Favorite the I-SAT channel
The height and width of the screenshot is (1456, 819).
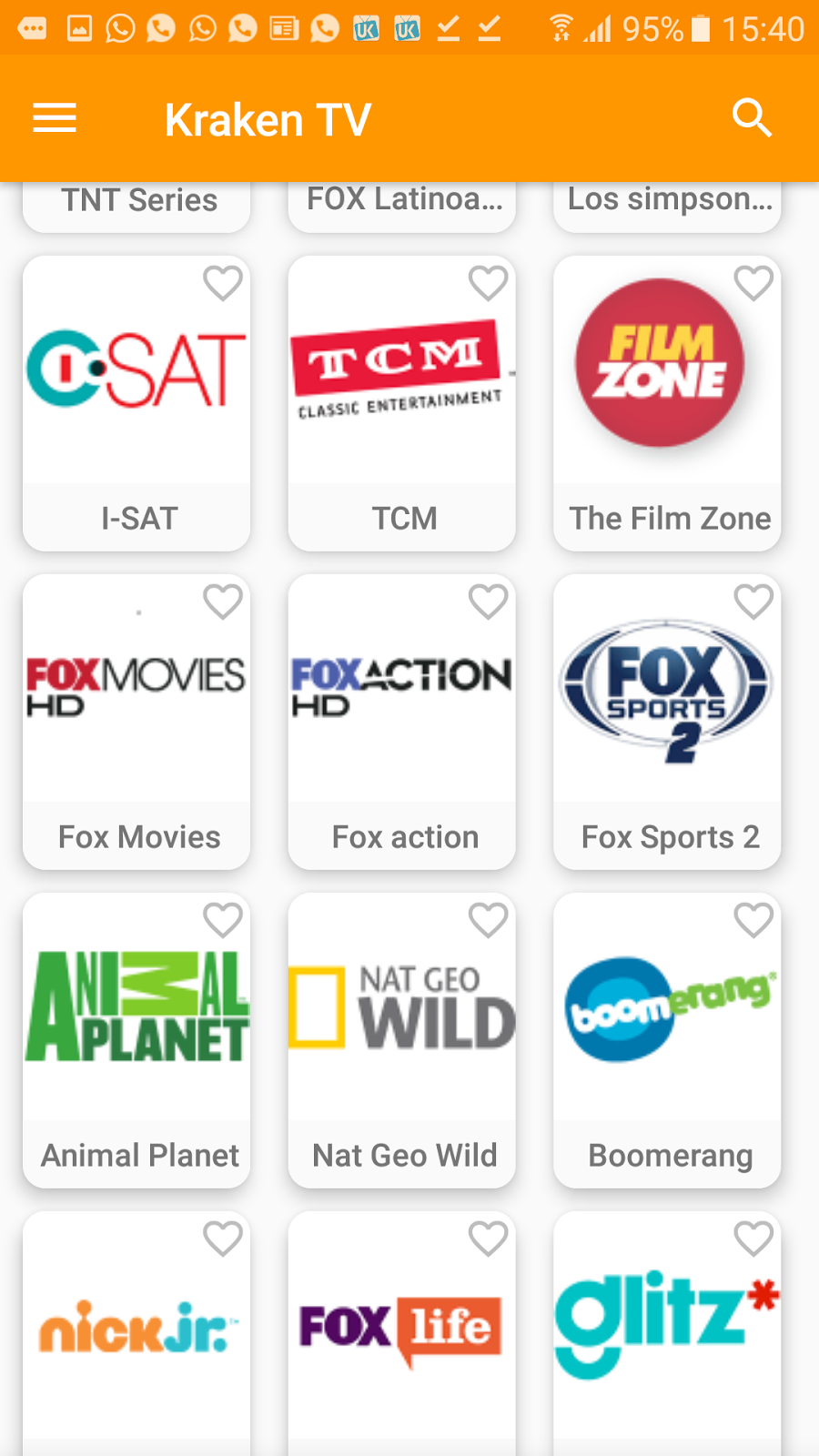(x=223, y=283)
